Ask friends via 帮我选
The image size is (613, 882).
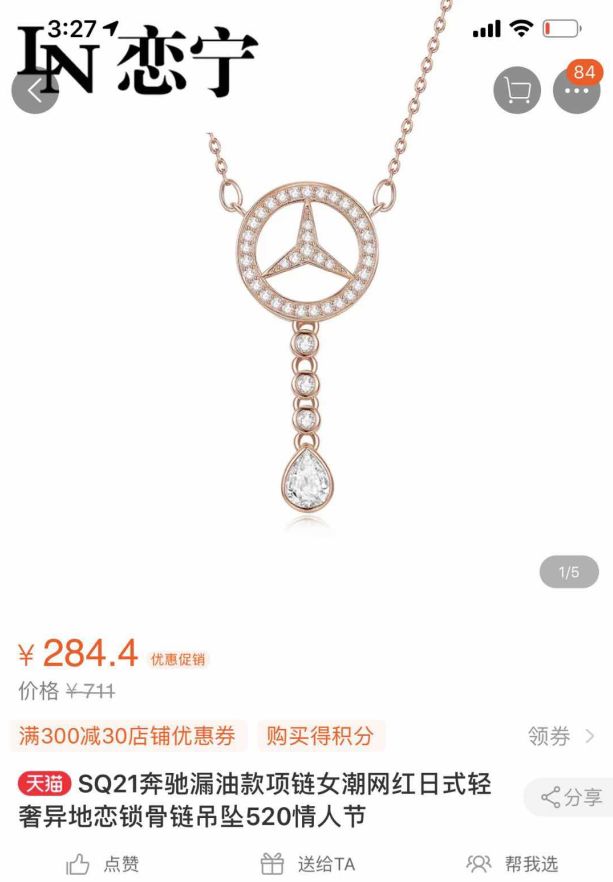click(512, 863)
